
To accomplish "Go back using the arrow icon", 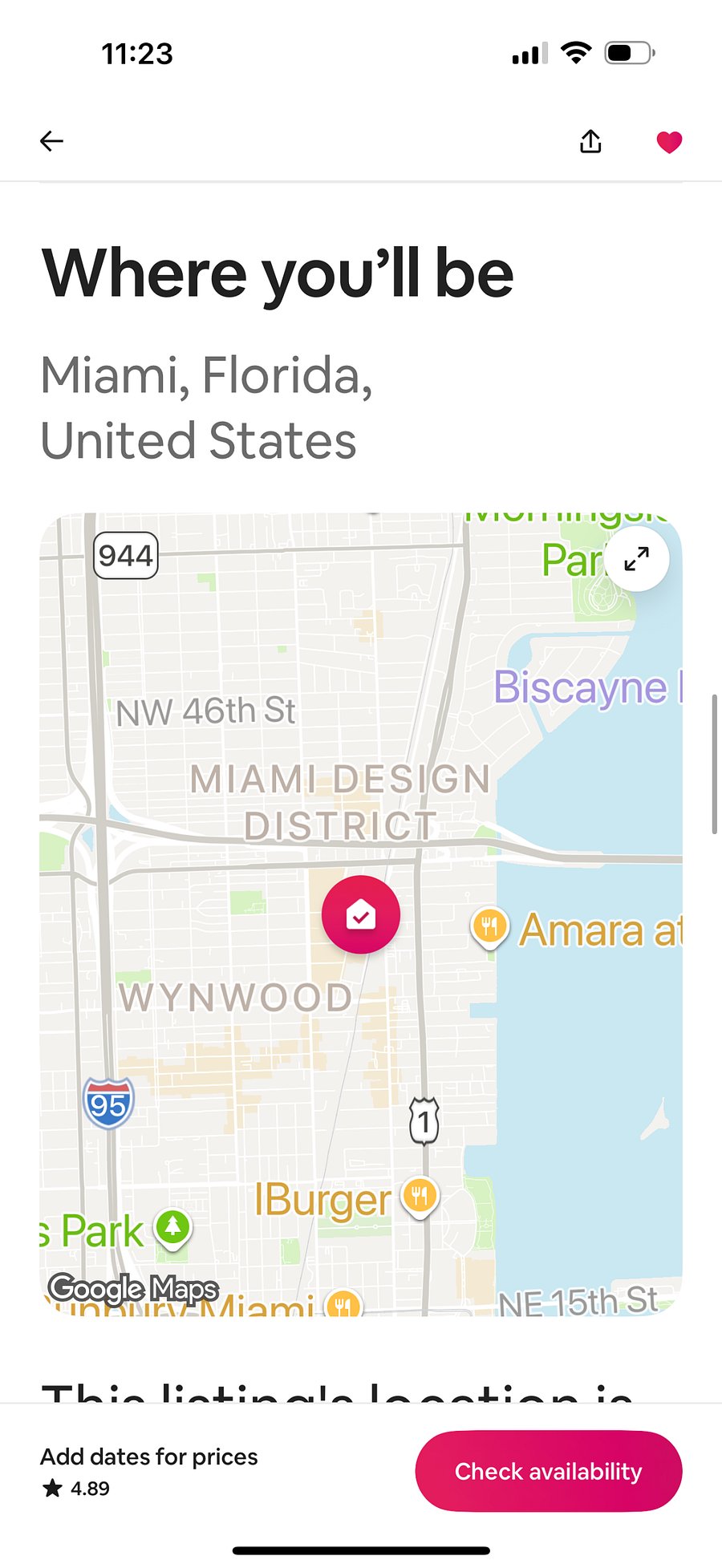I will tap(51, 141).
